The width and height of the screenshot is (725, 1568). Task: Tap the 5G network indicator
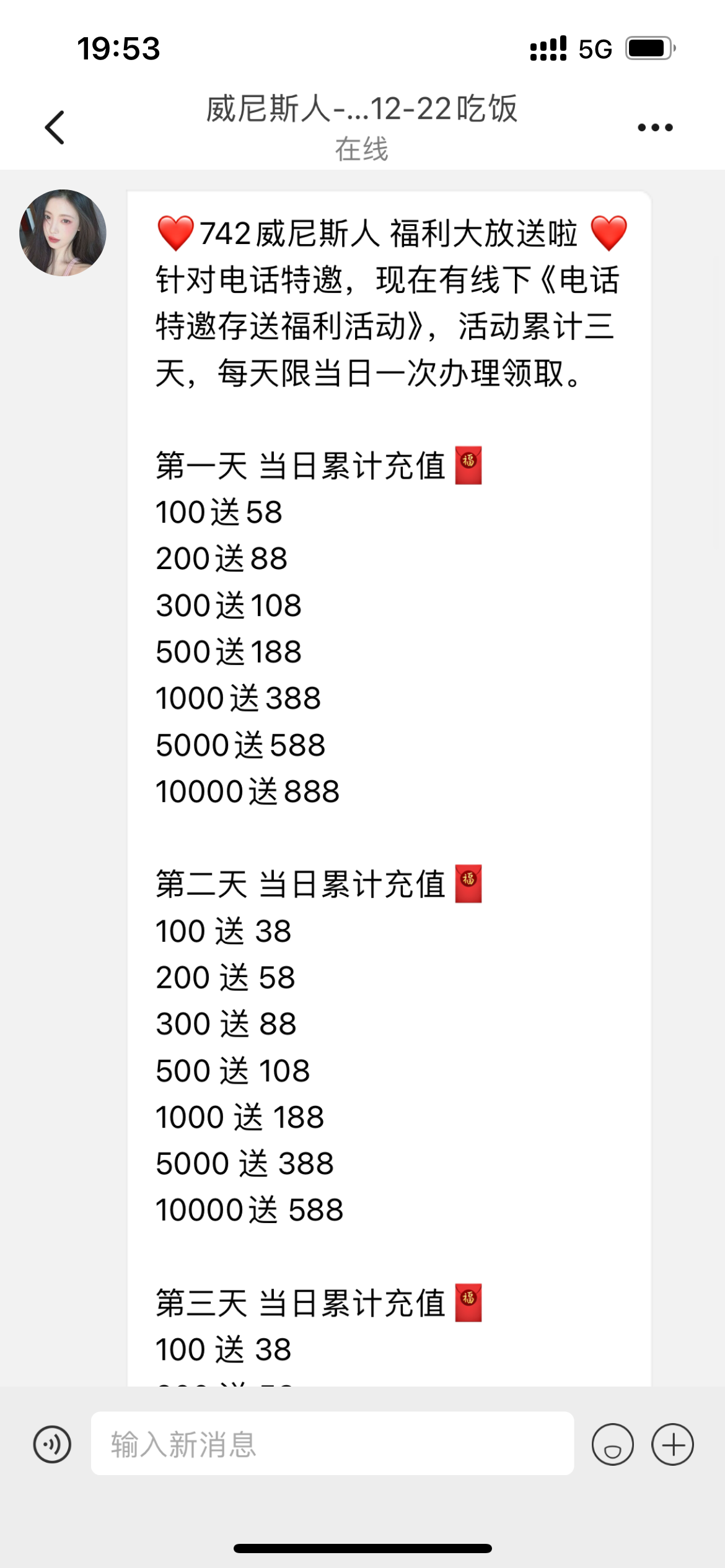coord(596,48)
